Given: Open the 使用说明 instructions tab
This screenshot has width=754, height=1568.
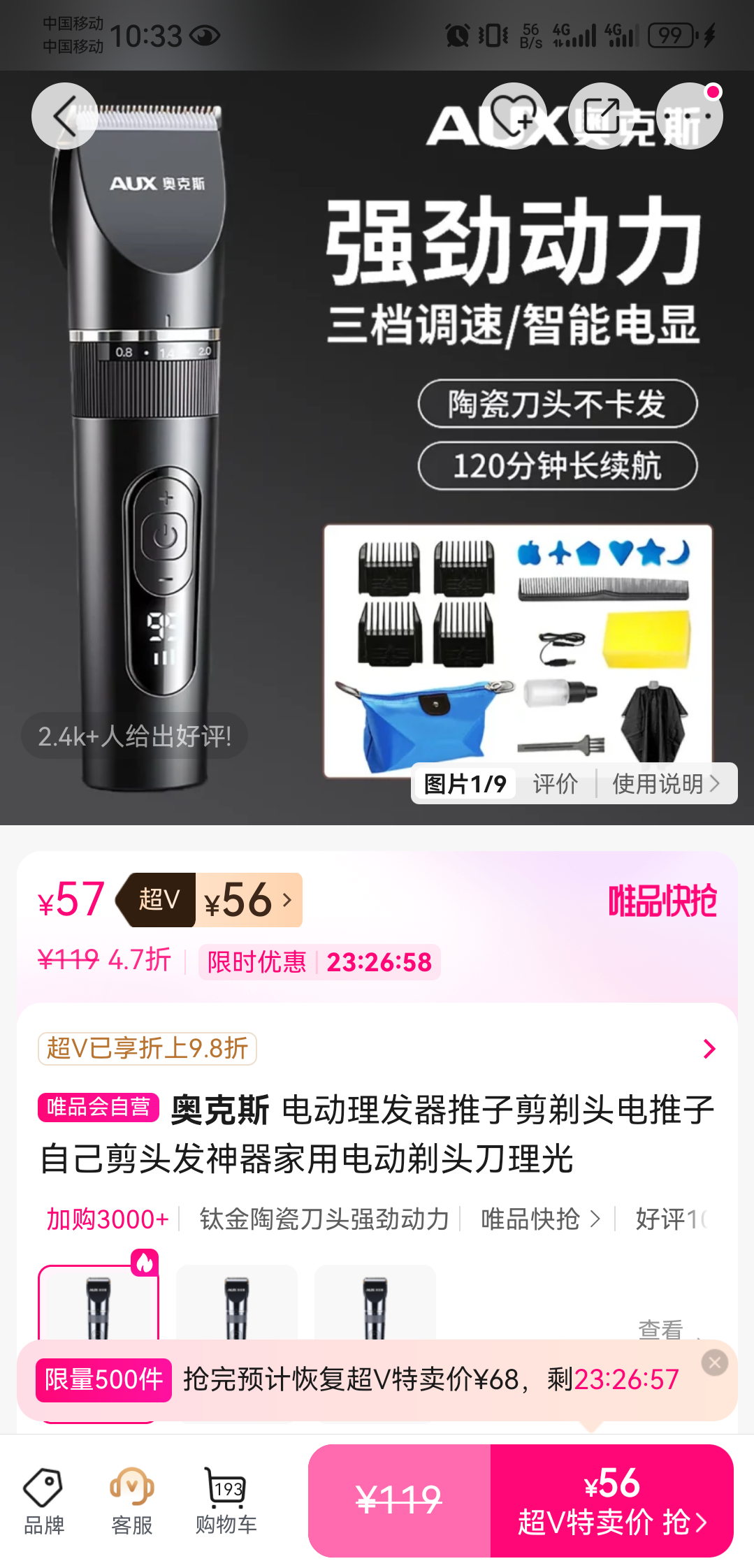Looking at the screenshot, I should point(658,783).
